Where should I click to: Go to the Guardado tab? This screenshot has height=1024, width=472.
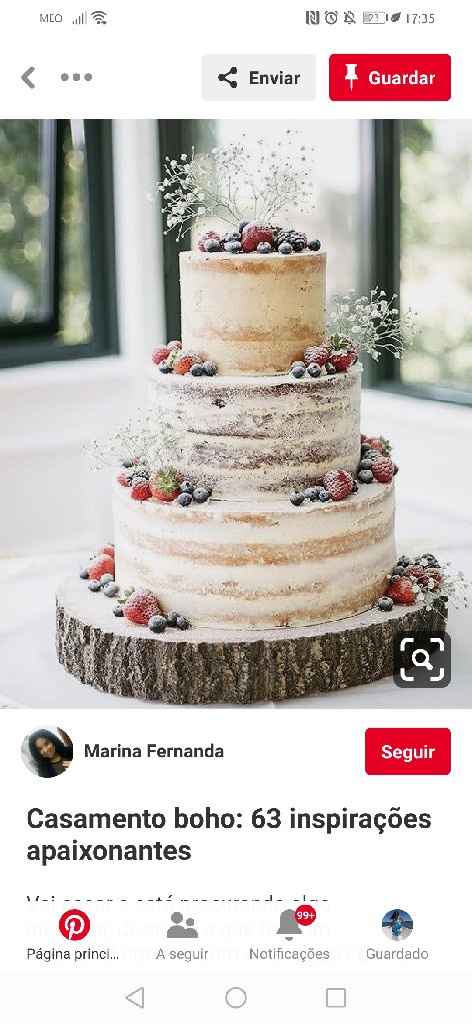(x=397, y=935)
